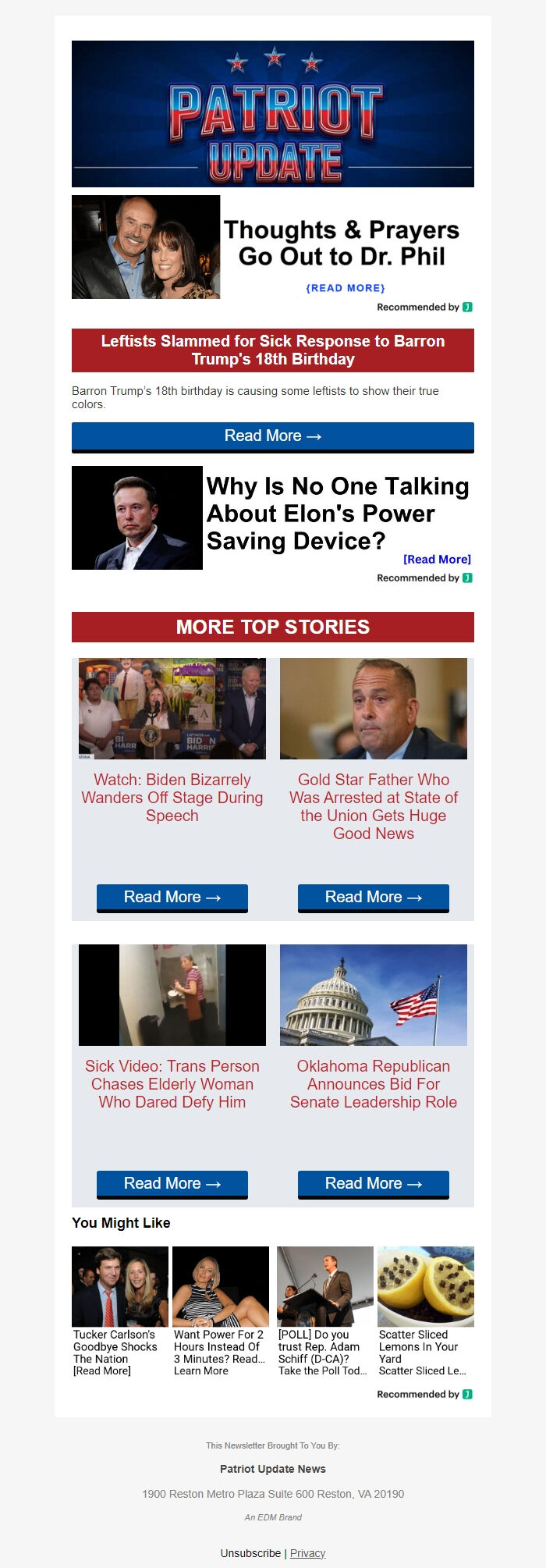Open the Elon power saving device [Read More] link

click(437, 559)
